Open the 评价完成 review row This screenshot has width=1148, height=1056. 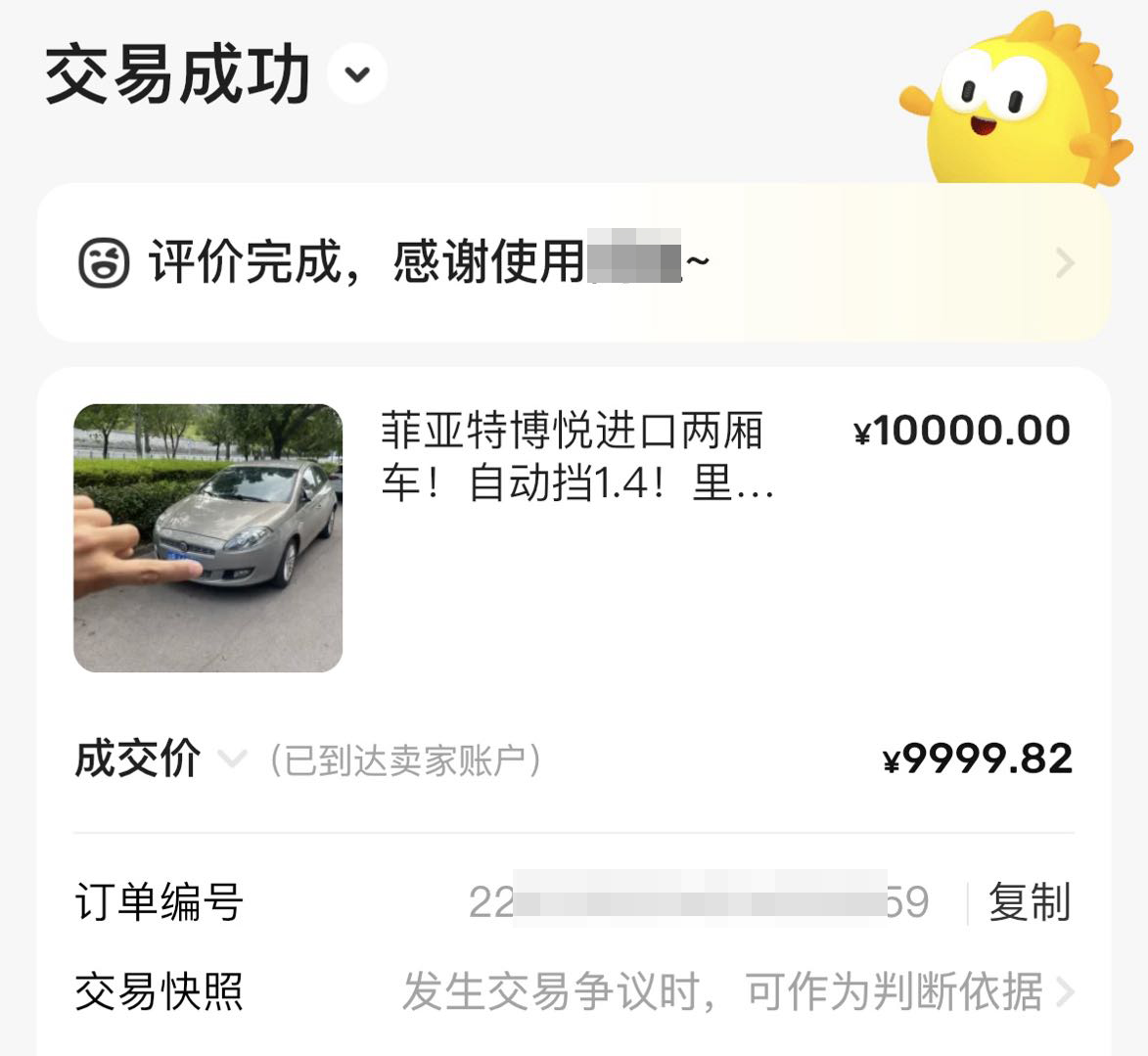click(x=574, y=262)
